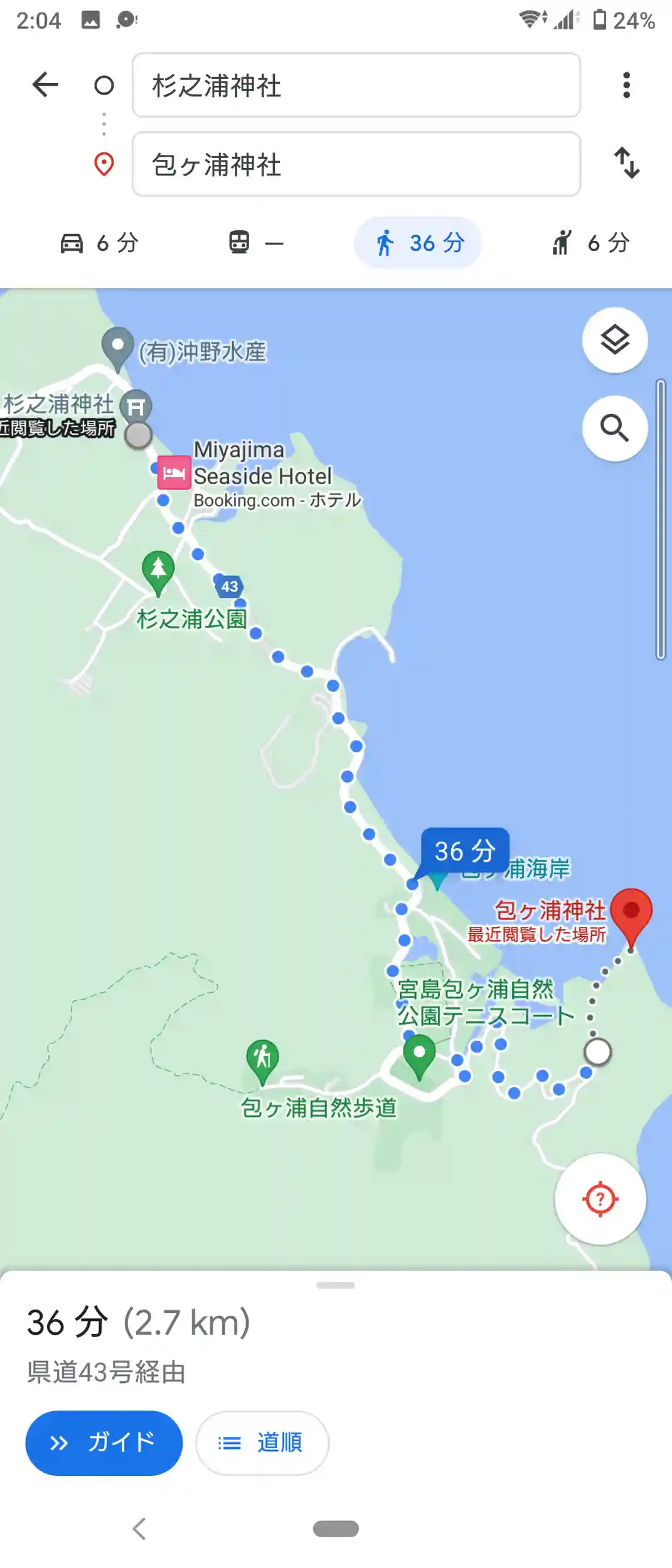Search along the route
672x1568 pixels.
coord(614,428)
